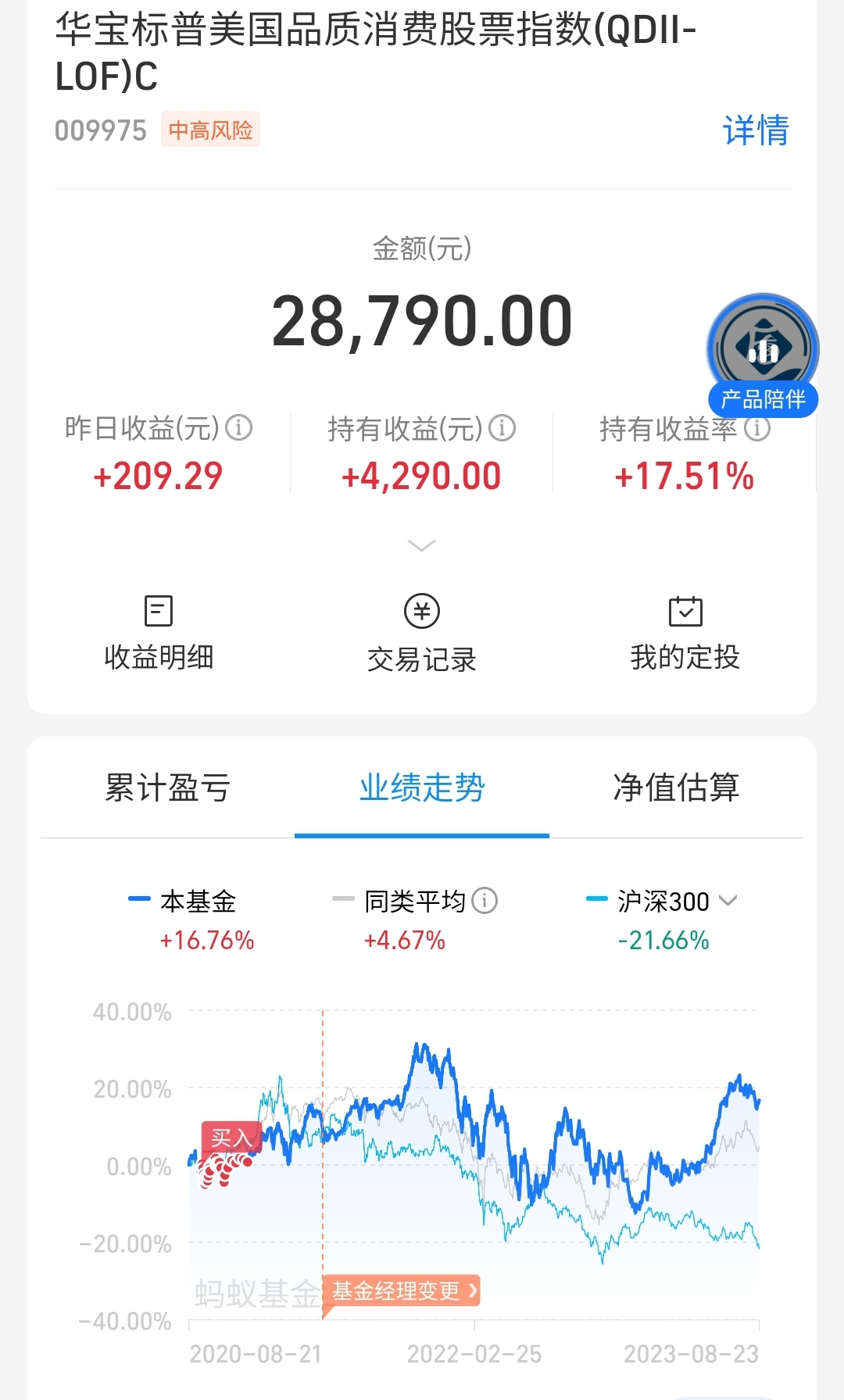The width and height of the screenshot is (844, 1400).
Task: Switch to the 累计盈亏 tab
Action: click(167, 787)
